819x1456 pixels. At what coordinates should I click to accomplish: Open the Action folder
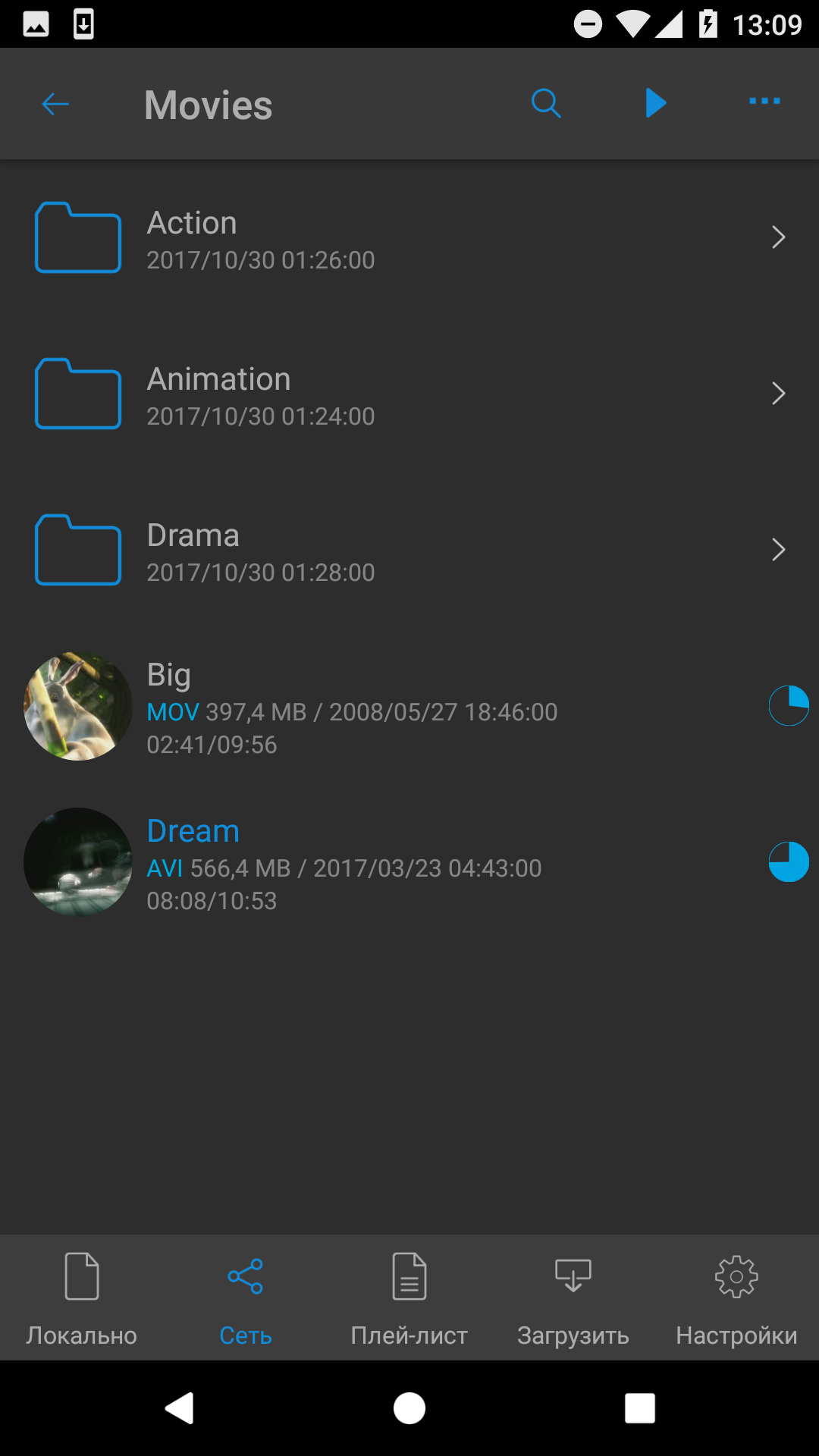click(x=409, y=237)
